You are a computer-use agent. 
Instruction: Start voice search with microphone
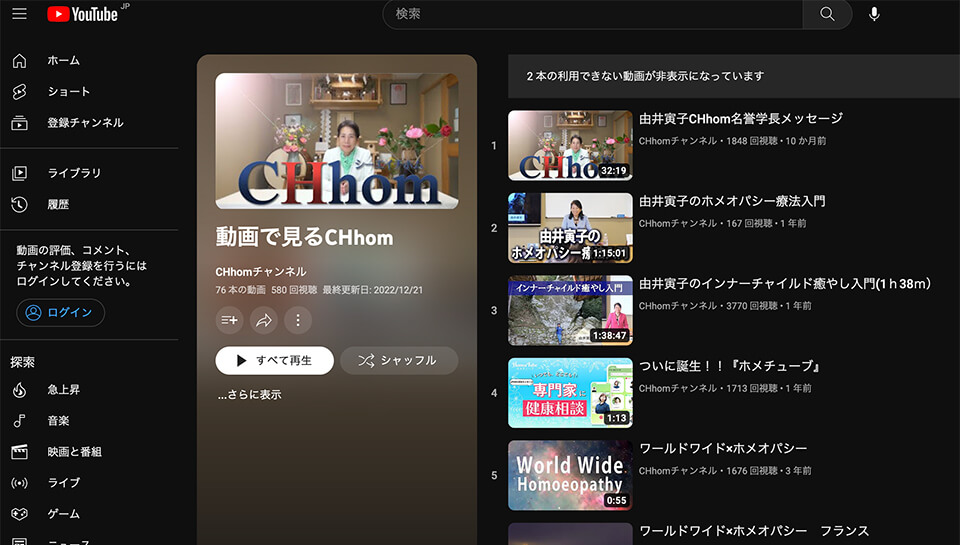tap(875, 14)
